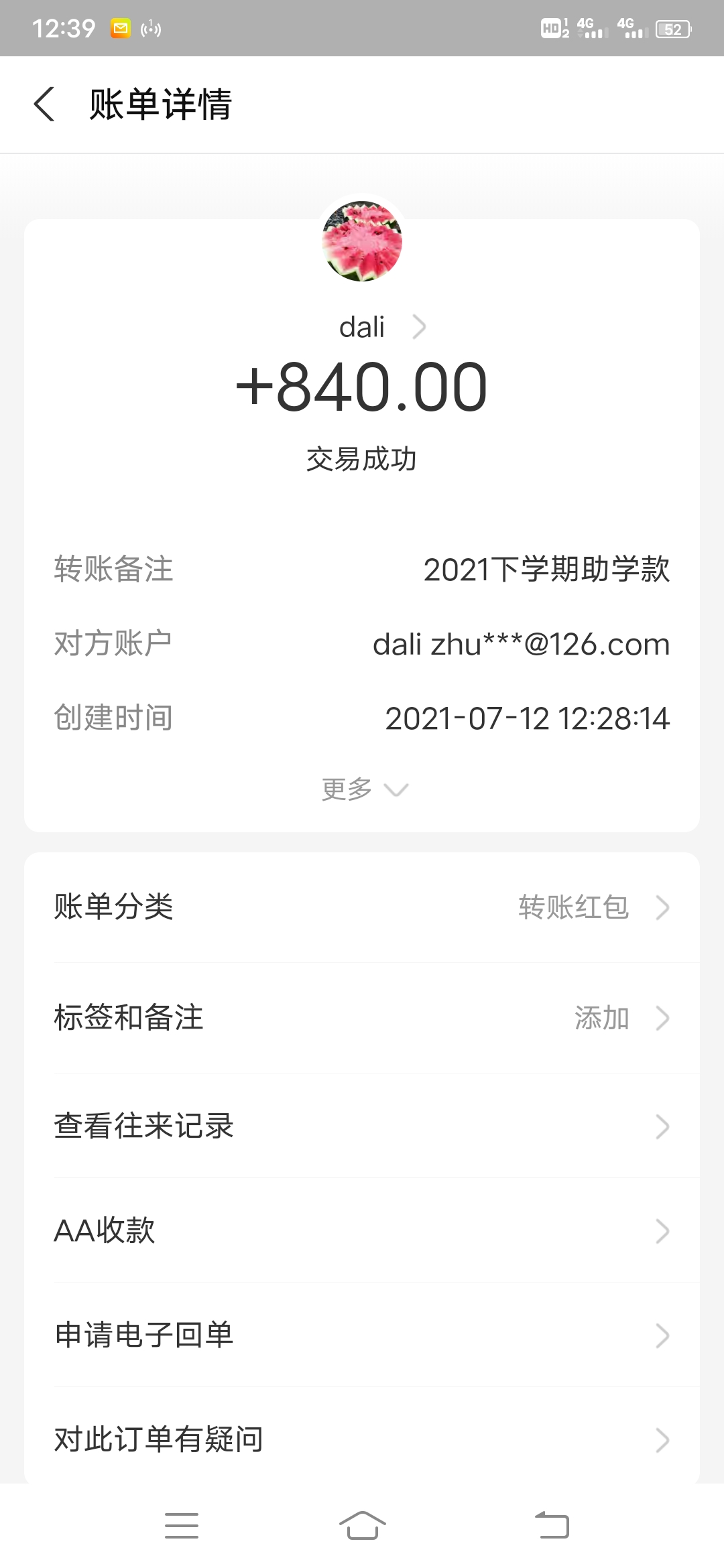Open 标签和备注 to add tags
The image size is (724, 1568).
(x=362, y=1019)
